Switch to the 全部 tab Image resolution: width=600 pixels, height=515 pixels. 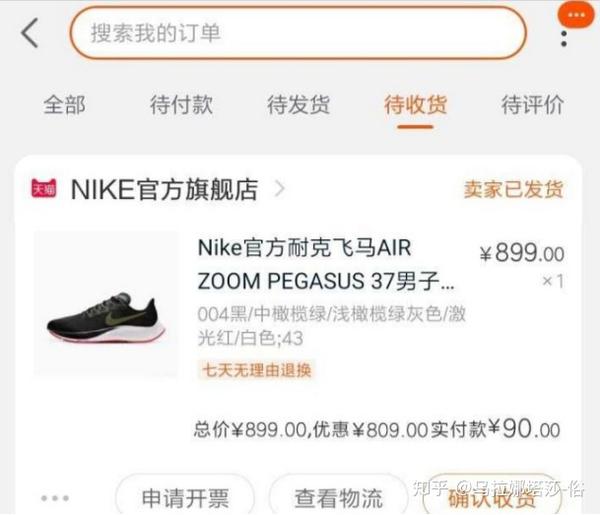64,105
